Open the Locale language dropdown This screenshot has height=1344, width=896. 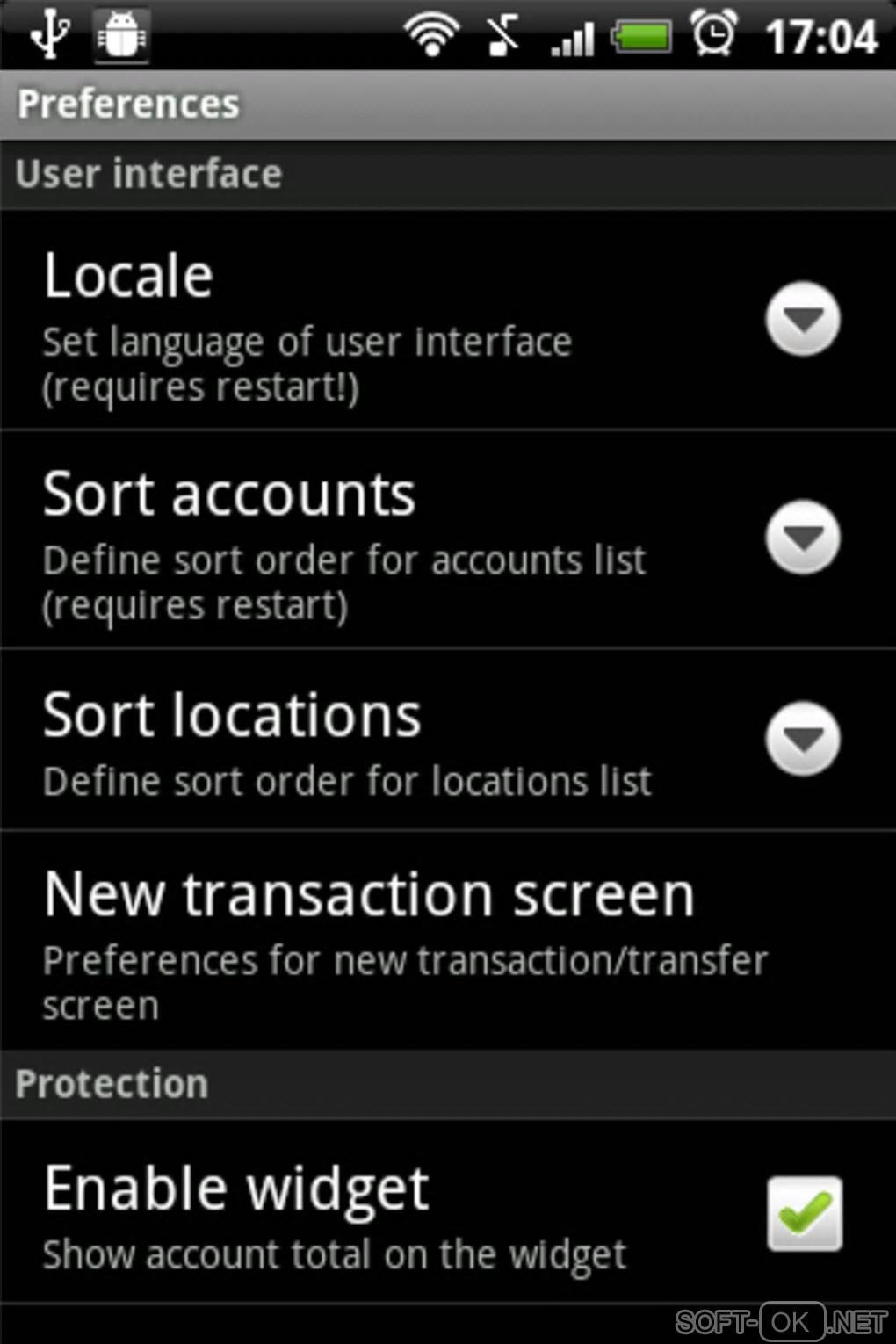tap(802, 320)
